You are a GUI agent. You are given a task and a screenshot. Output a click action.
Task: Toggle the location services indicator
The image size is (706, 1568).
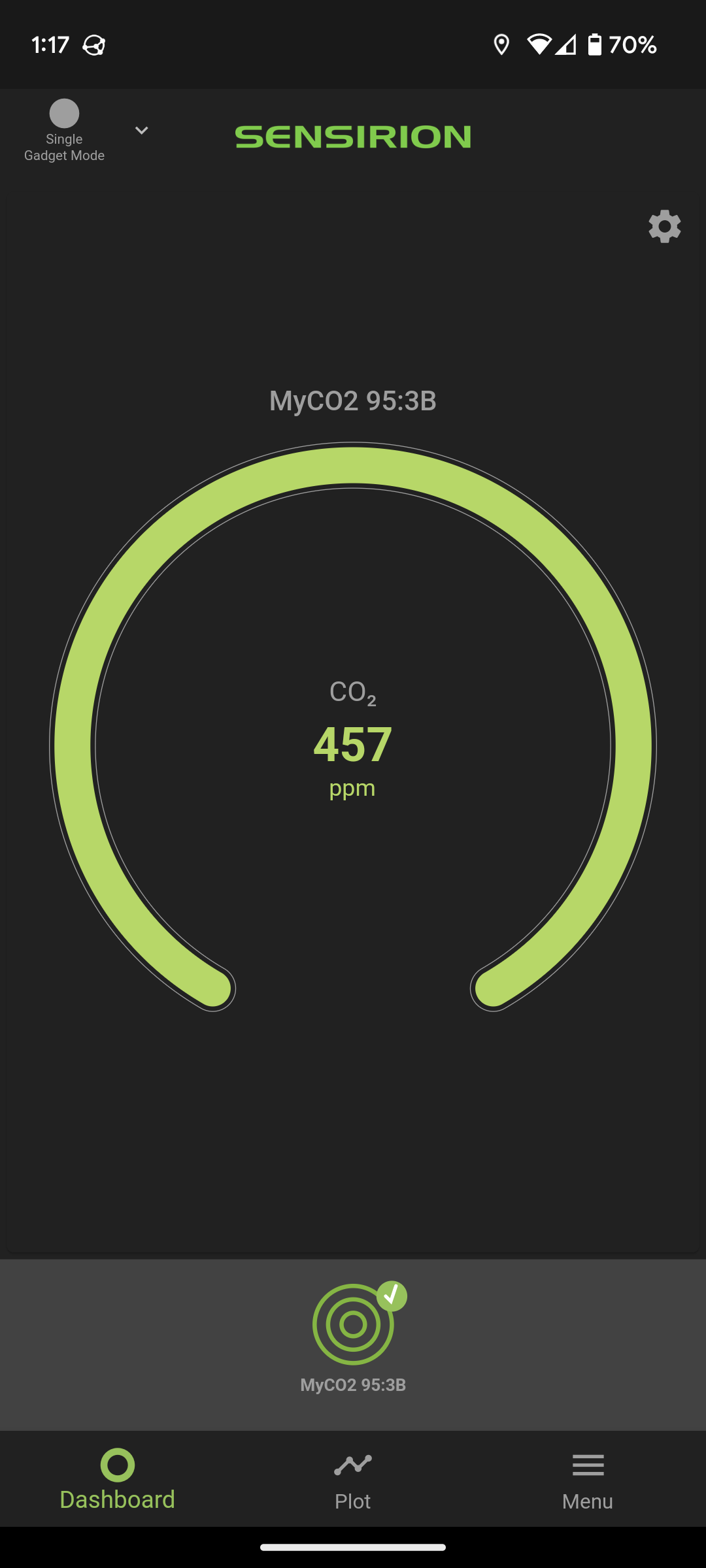(501, 44)
